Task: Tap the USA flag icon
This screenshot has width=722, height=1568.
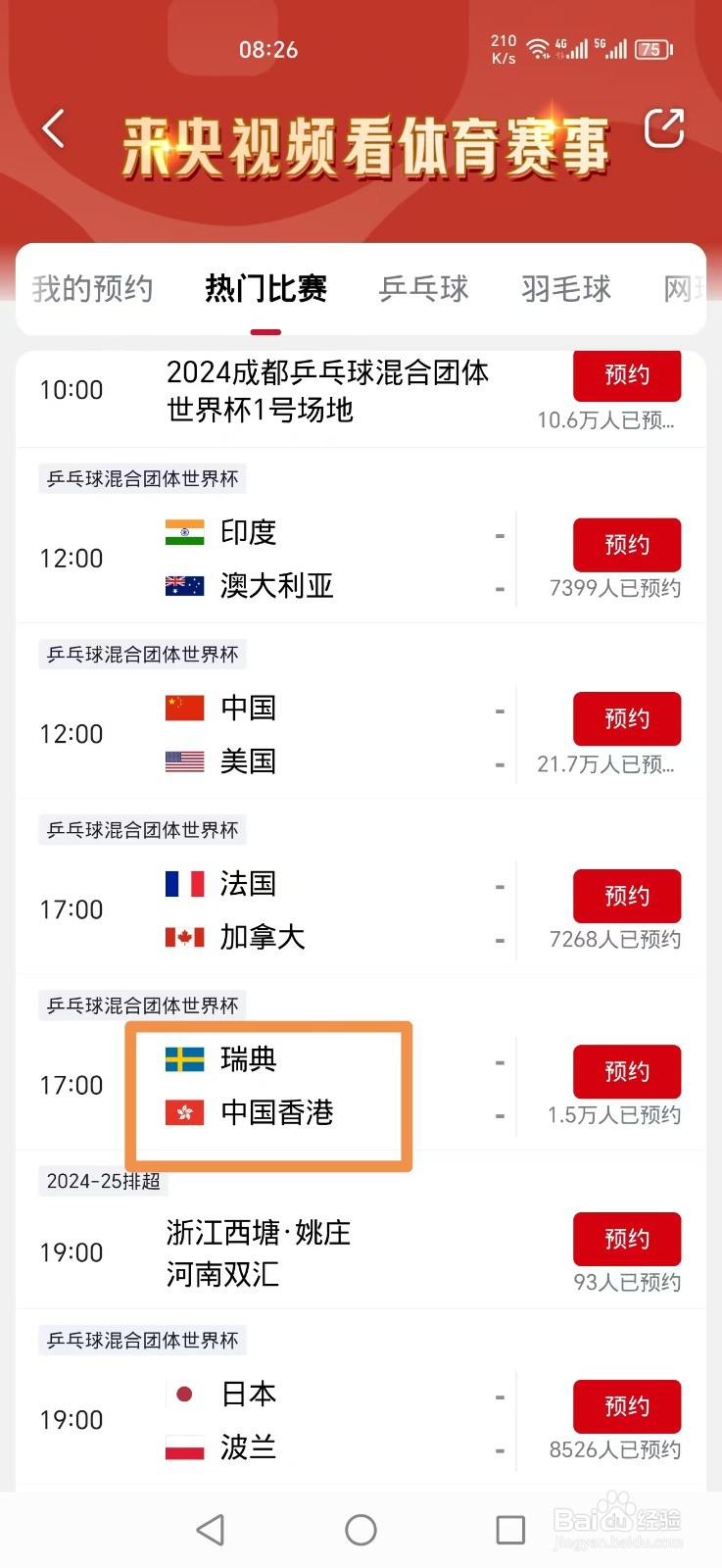Action: click(184, 760)
